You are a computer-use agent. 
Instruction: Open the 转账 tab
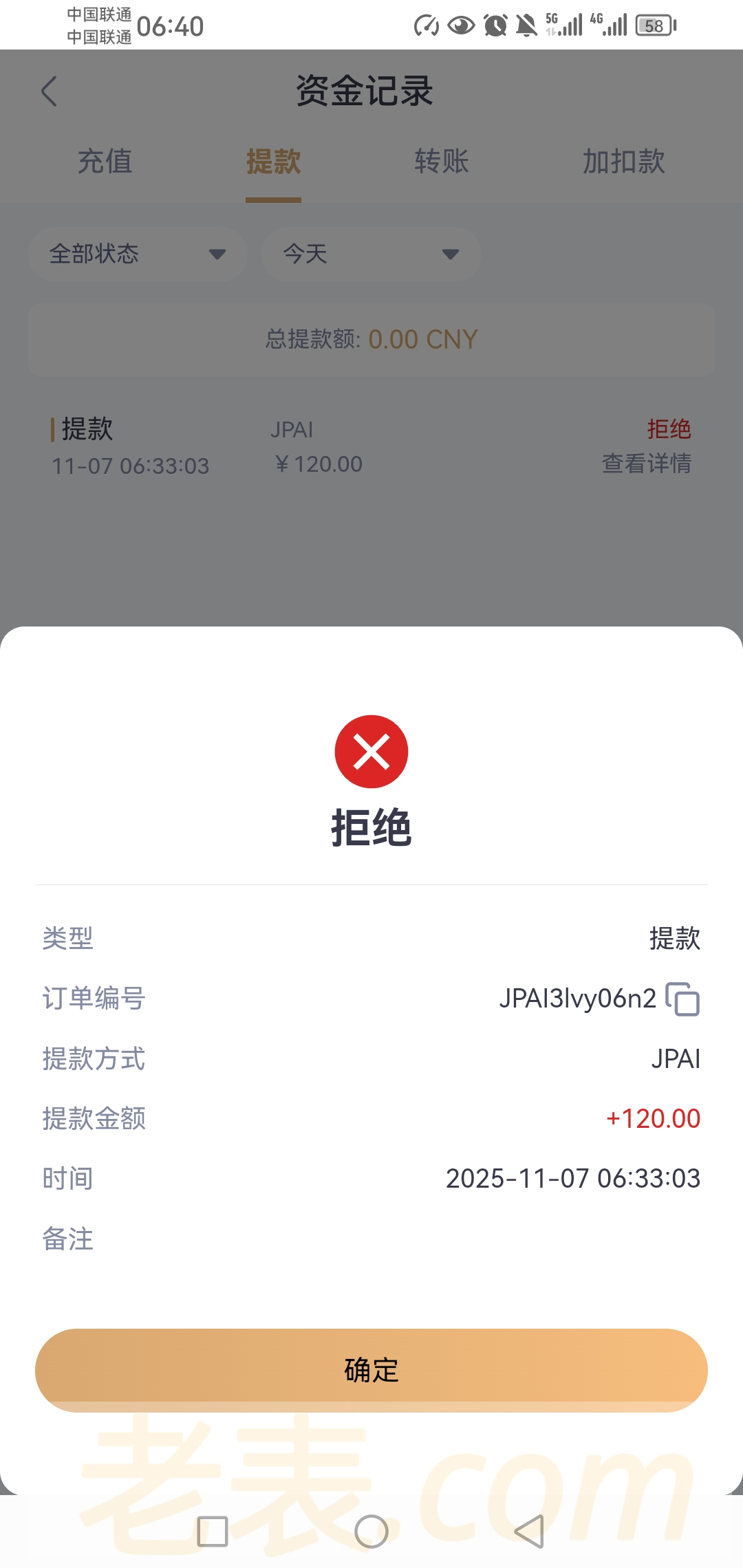coord(441,162)
